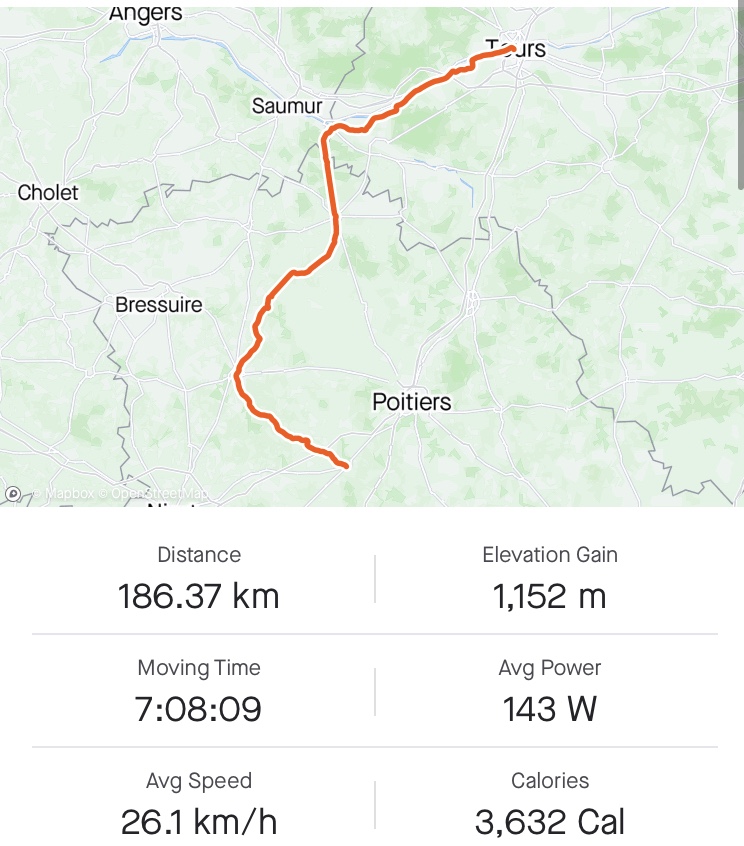
Task: Tap the map attribution info icon
Action: [x=13, y=493]
